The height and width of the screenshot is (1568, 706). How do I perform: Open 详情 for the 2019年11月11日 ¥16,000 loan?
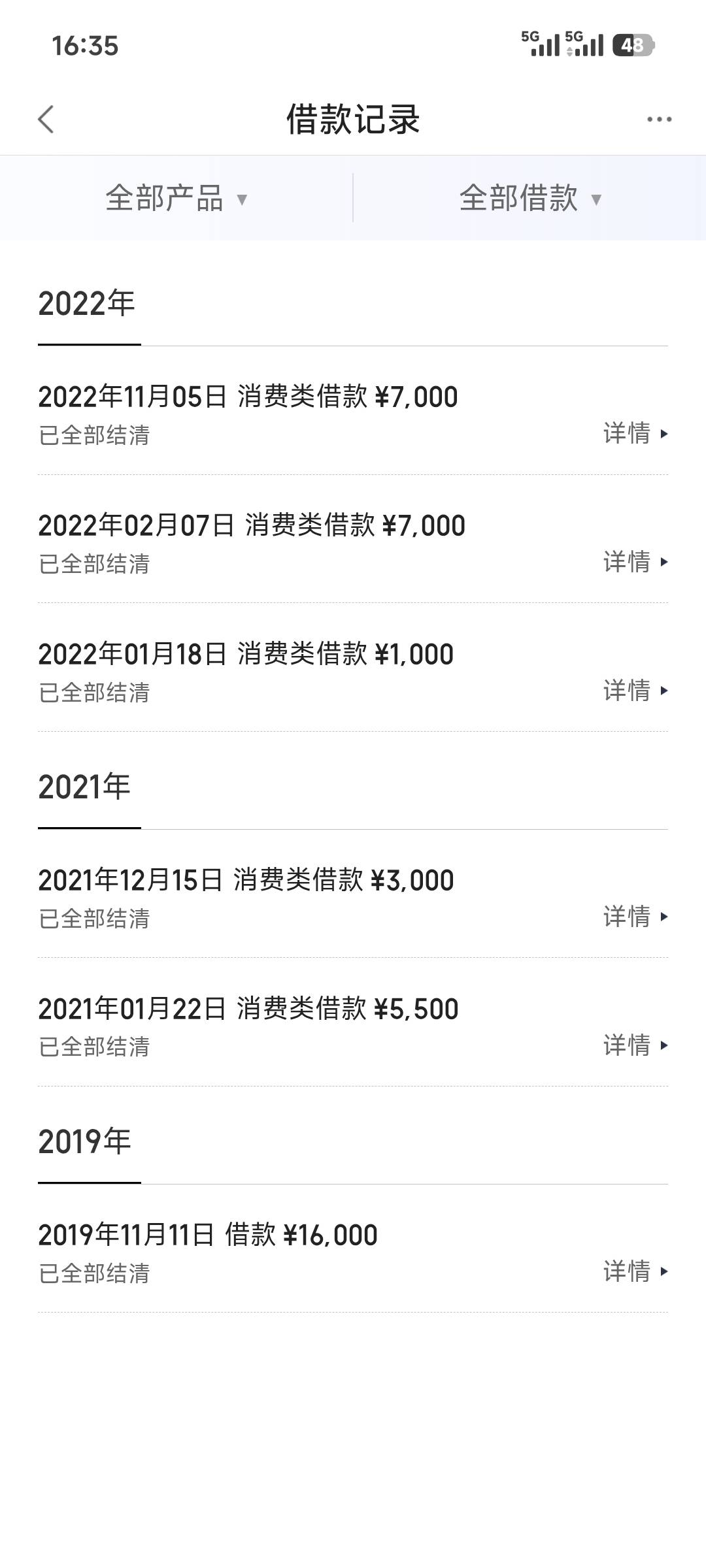(635, 1271)
